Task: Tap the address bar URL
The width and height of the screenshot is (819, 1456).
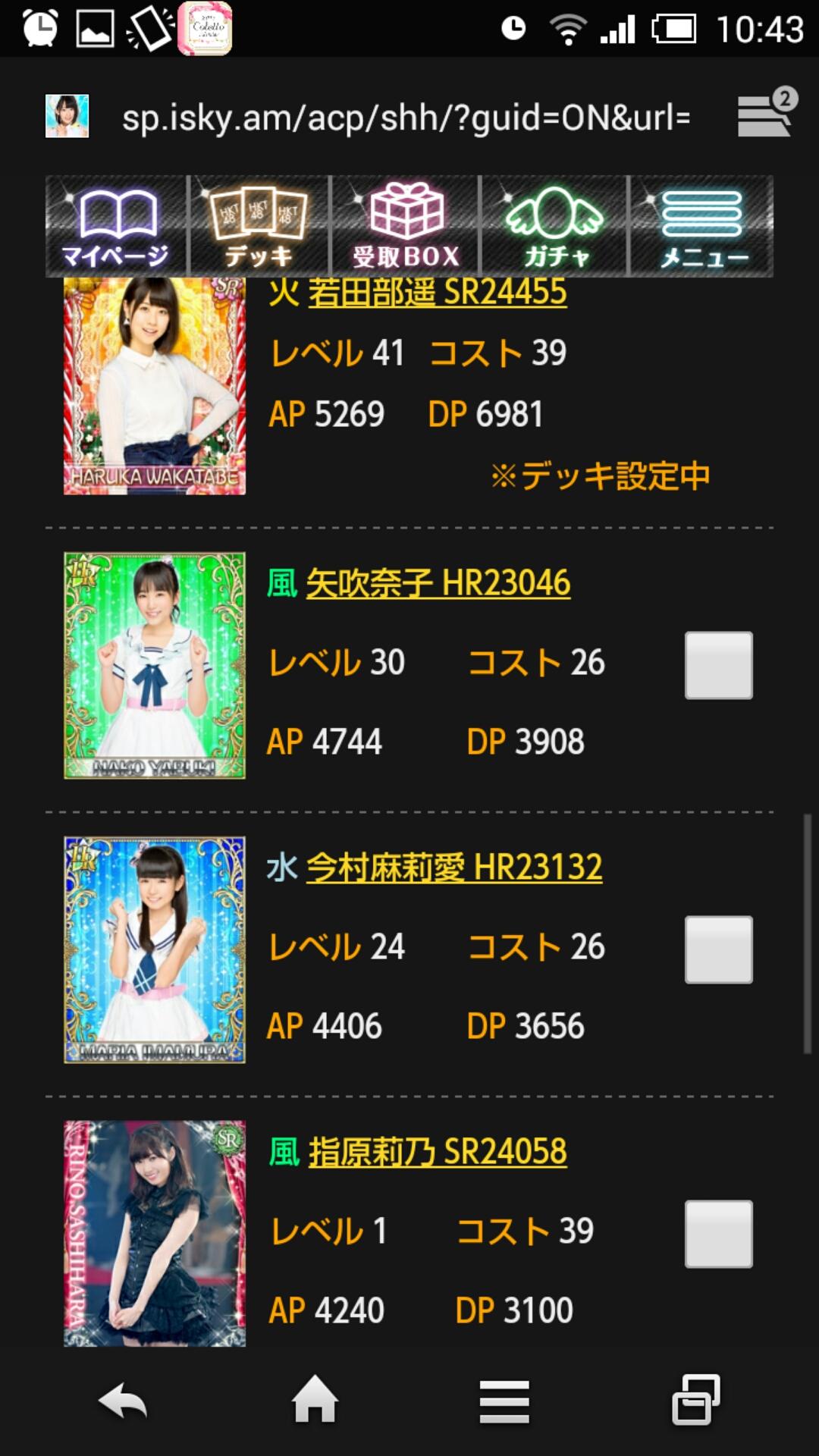Action: [x=406, y=118]
